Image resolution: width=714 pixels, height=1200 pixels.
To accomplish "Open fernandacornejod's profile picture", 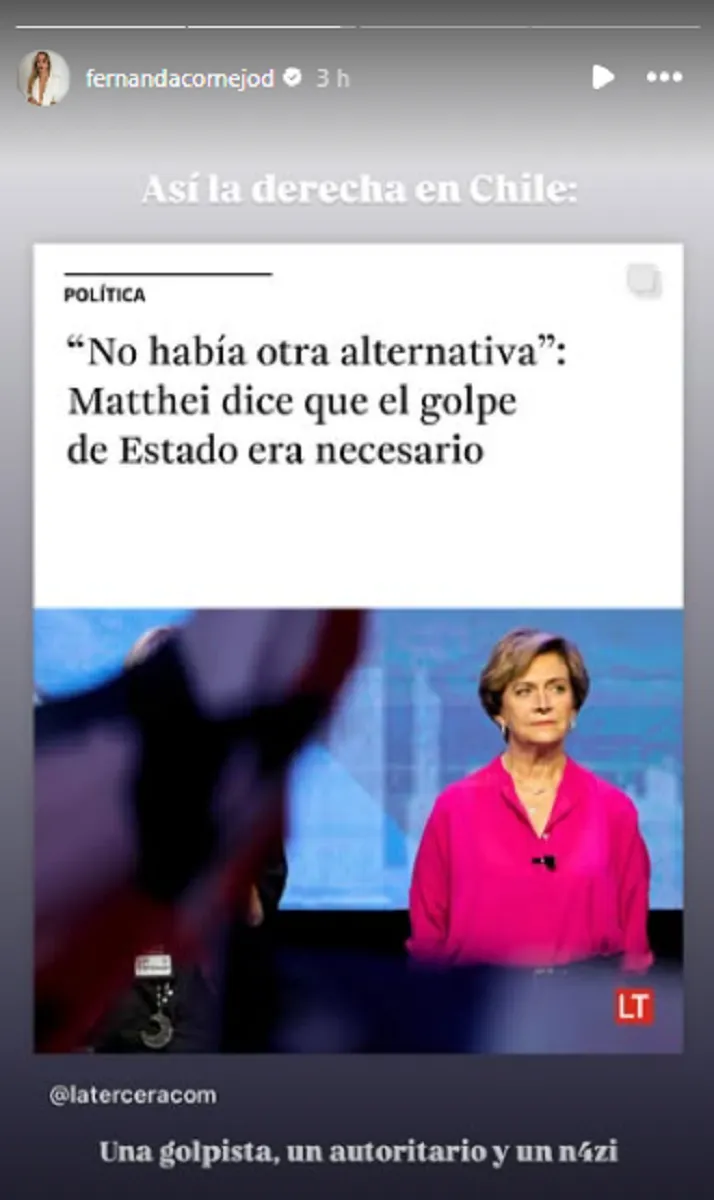I will point(43,78).
